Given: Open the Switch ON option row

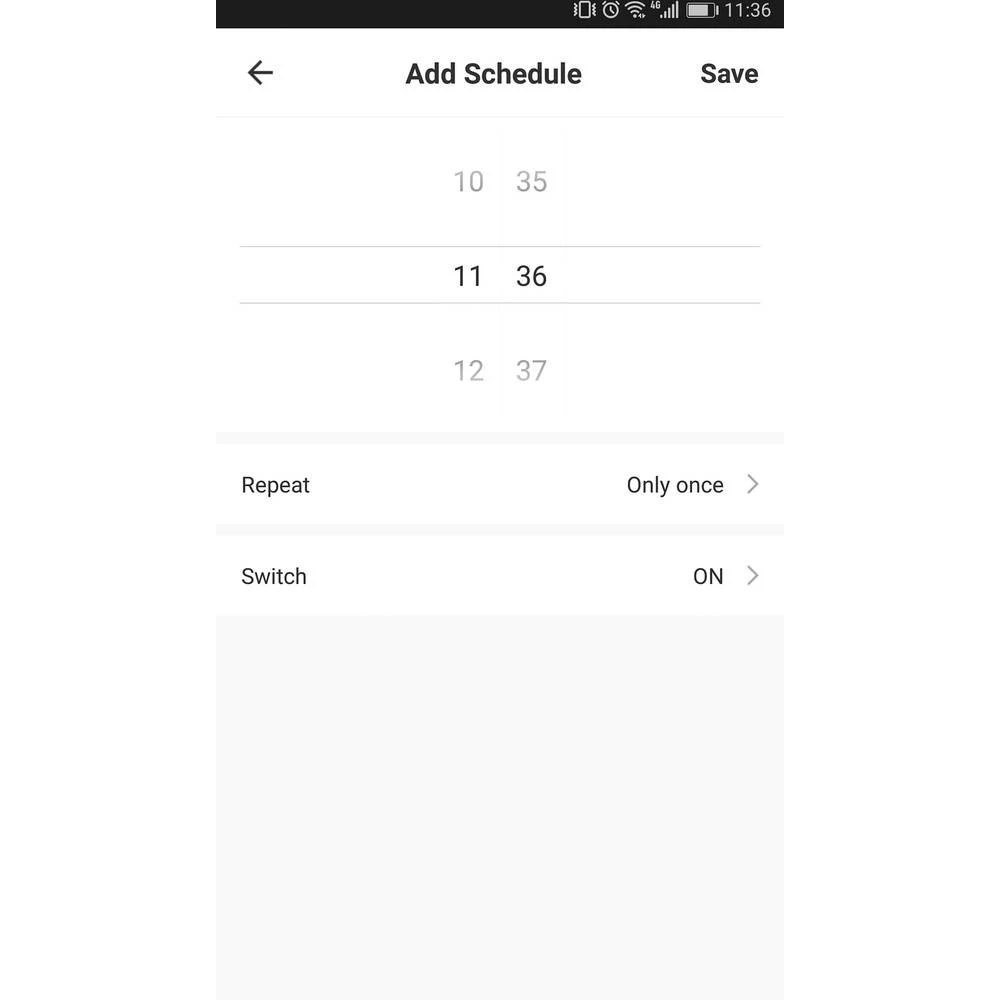Looking at the screenshot, I should click(x=499, y=576).
